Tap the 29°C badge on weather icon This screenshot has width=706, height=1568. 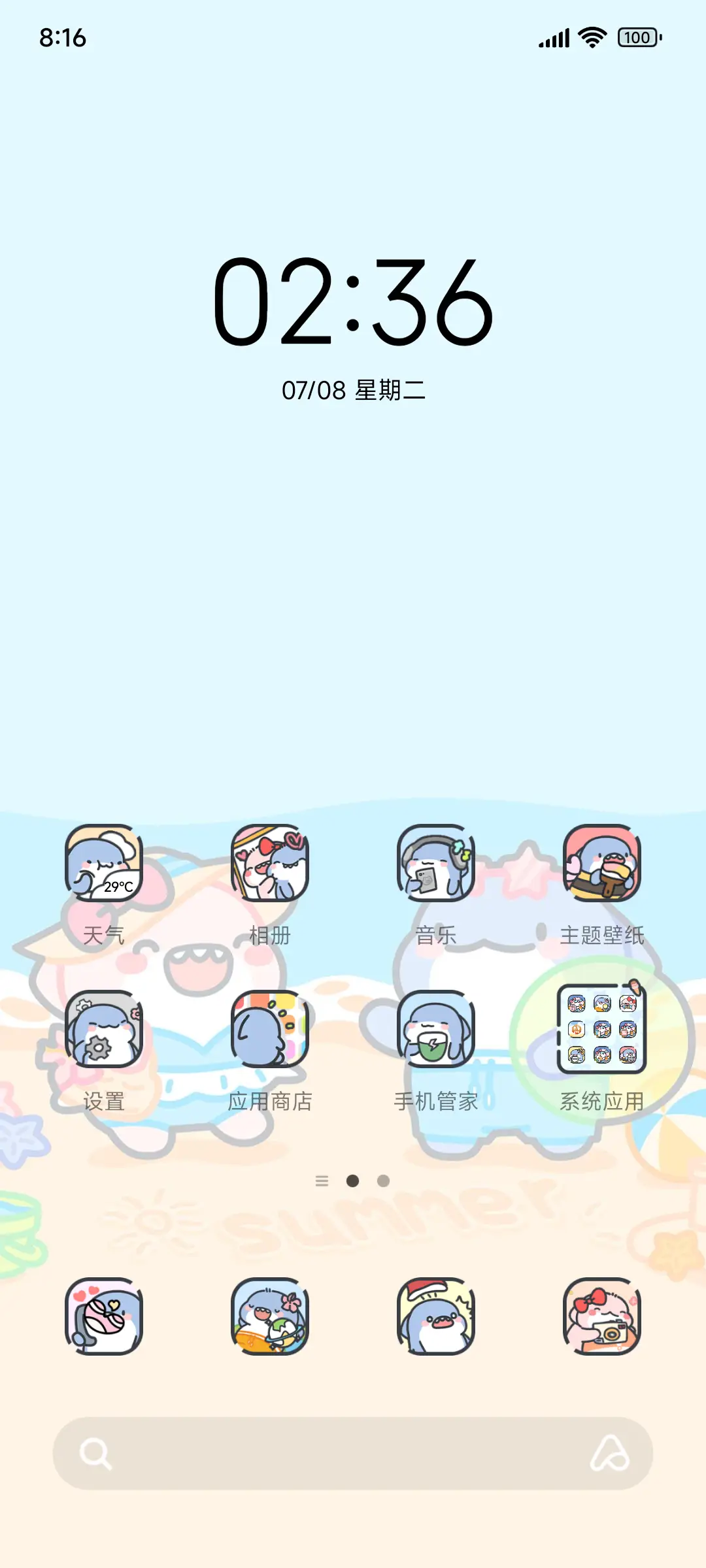point(118,887)
